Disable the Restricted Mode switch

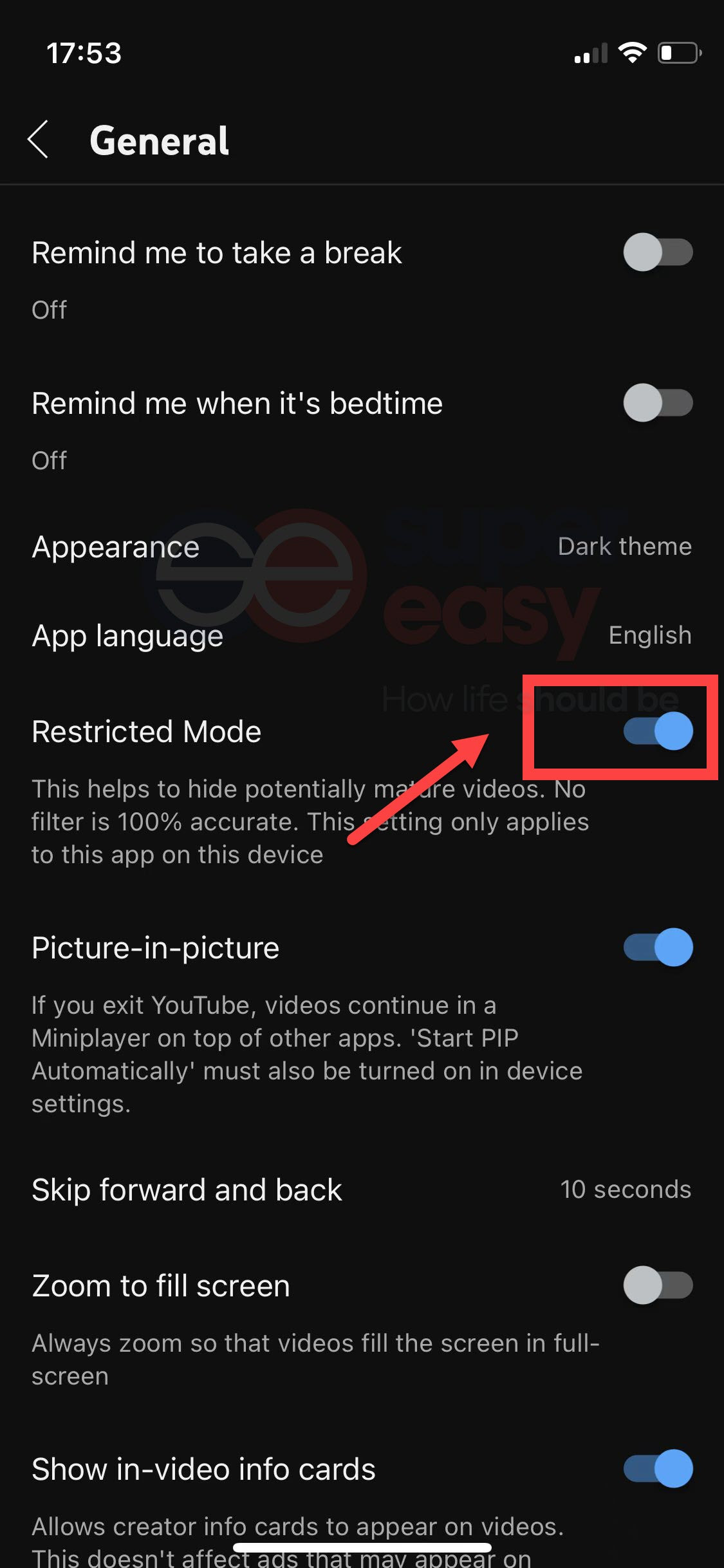pyautogui.click(x=658, y=731)
